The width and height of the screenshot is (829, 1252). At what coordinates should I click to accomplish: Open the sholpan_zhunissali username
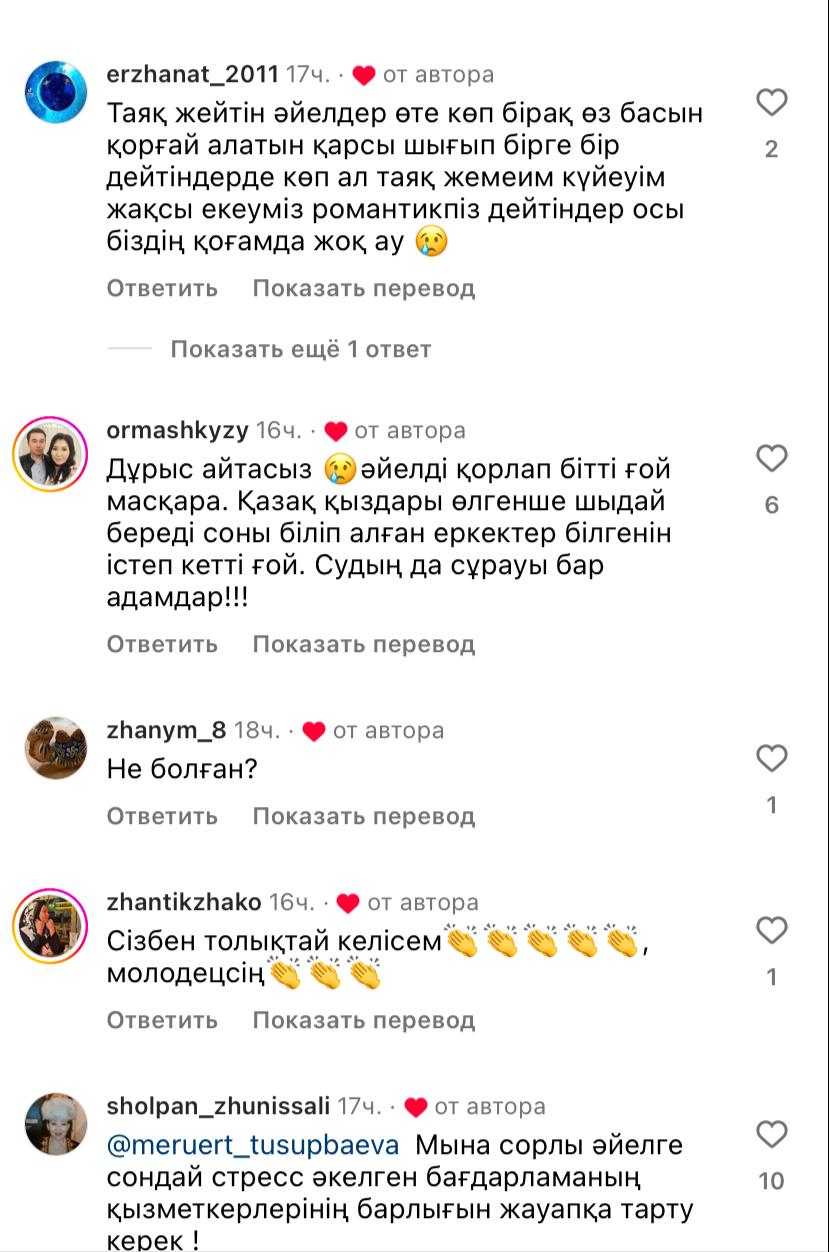pos(218,1107)
